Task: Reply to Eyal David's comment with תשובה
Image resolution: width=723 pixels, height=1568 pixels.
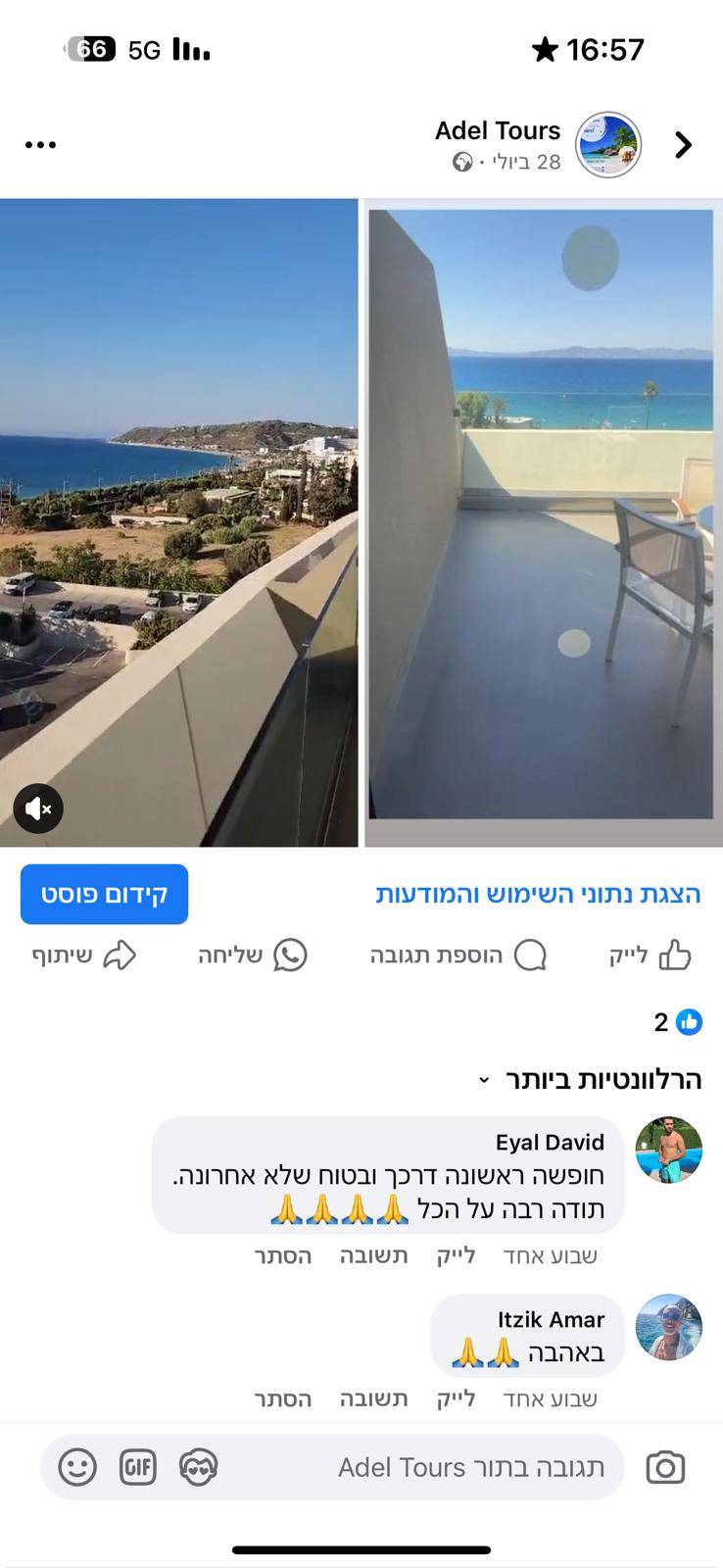Action: [373, 1256]
